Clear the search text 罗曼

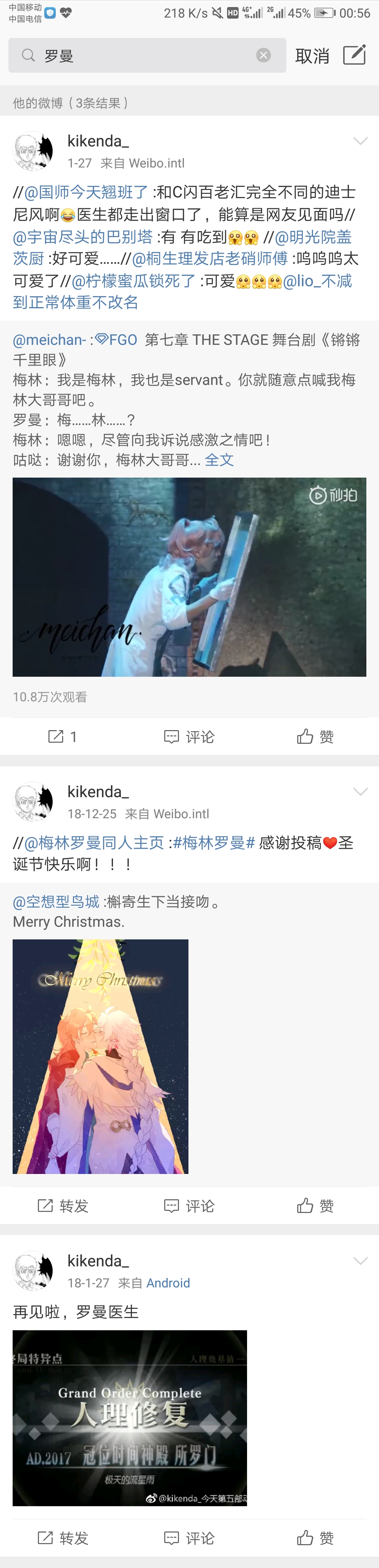point(264,55)
